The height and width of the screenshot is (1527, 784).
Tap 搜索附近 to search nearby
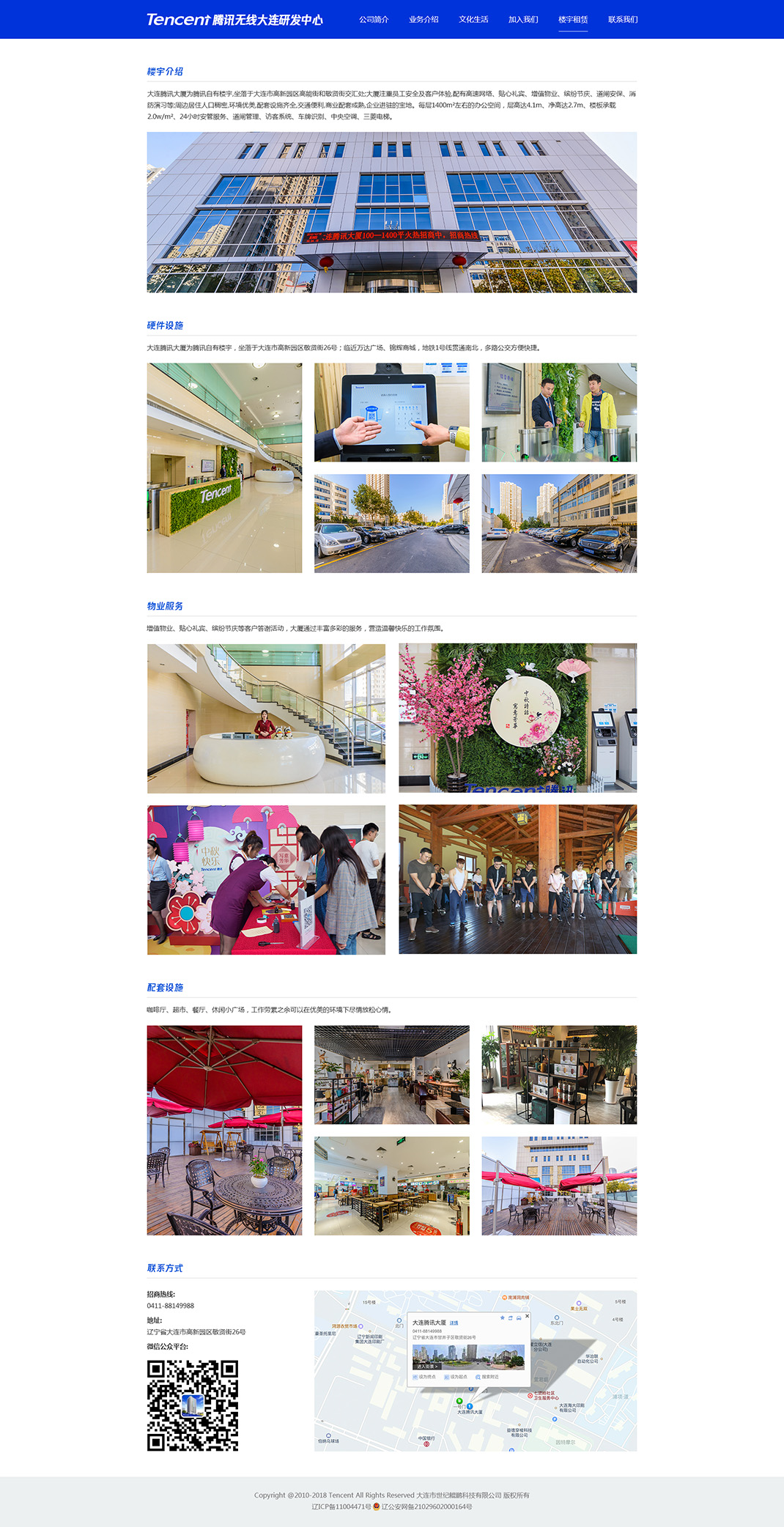tap(488, 1377)
